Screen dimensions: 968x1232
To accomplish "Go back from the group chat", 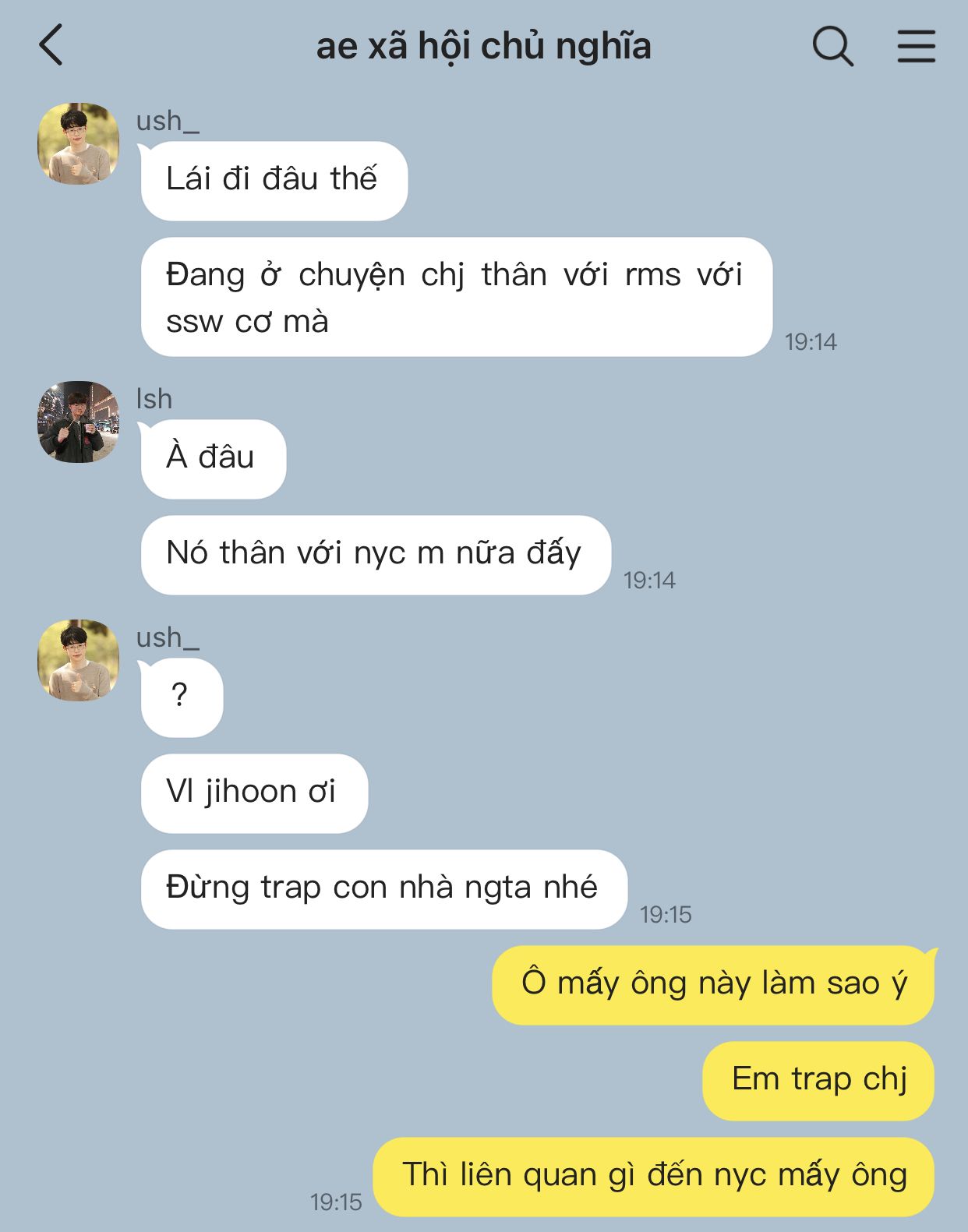I will (x=51, y=45).
